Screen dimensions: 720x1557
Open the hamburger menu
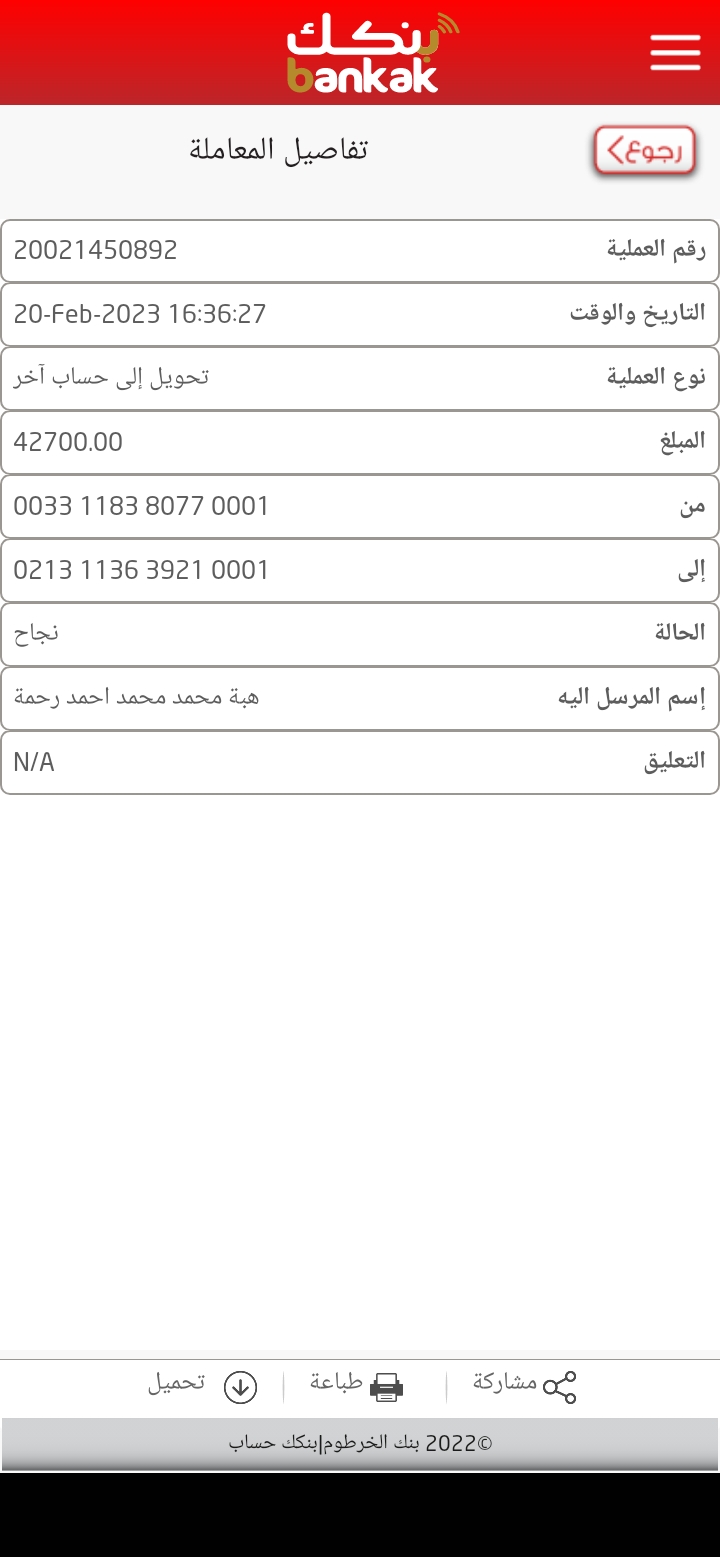[x=675, y=52]
